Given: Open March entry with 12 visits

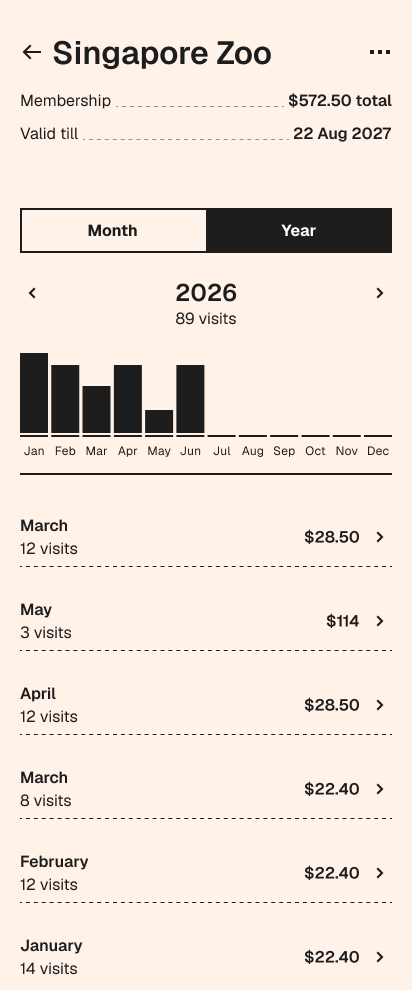Looking at the screenshot, I should 206,537.
